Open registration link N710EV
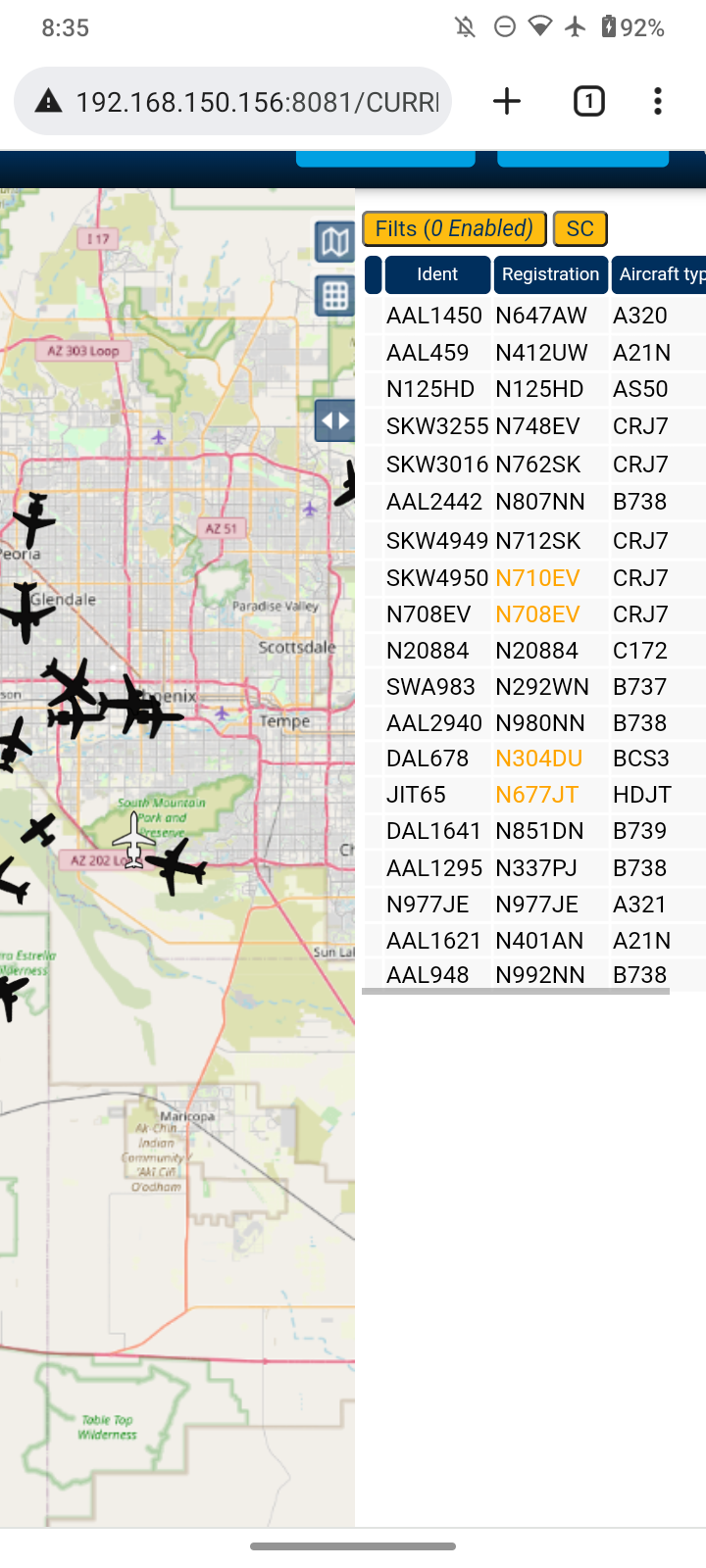706x1568 pixels. pyautogui.click(x=537, y=578)
